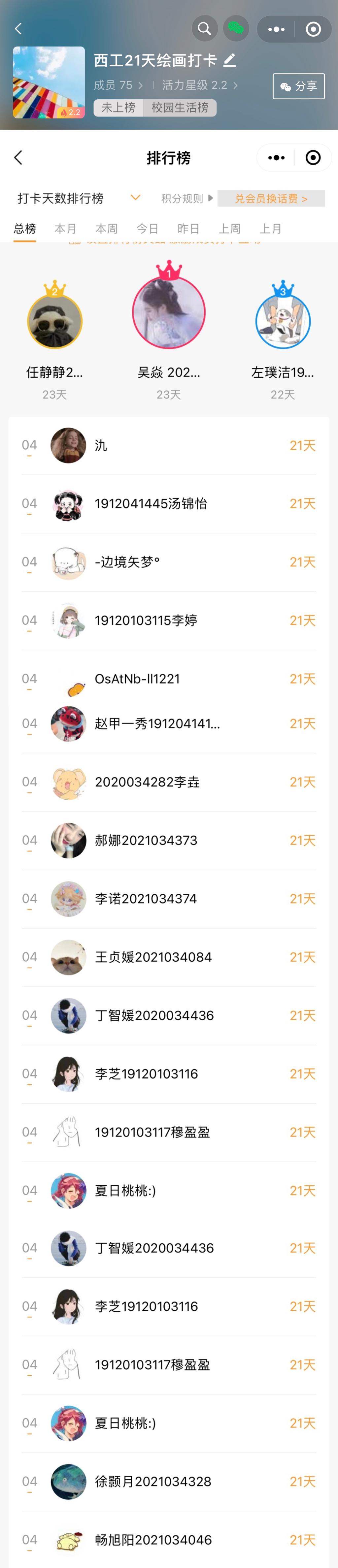This screenshot has width=338, height=1568.
Task: Show the 昨日 ranking tab
Action: click(188, 229)
